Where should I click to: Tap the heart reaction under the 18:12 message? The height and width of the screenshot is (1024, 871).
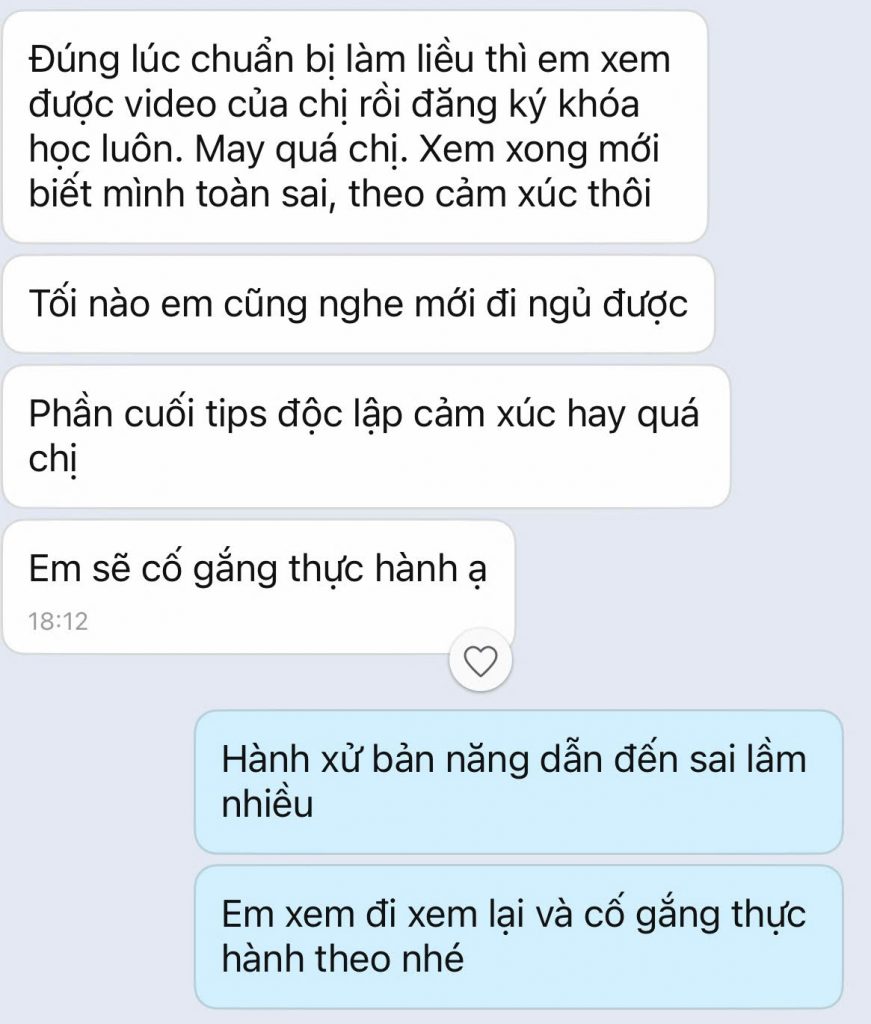(483, 661)
